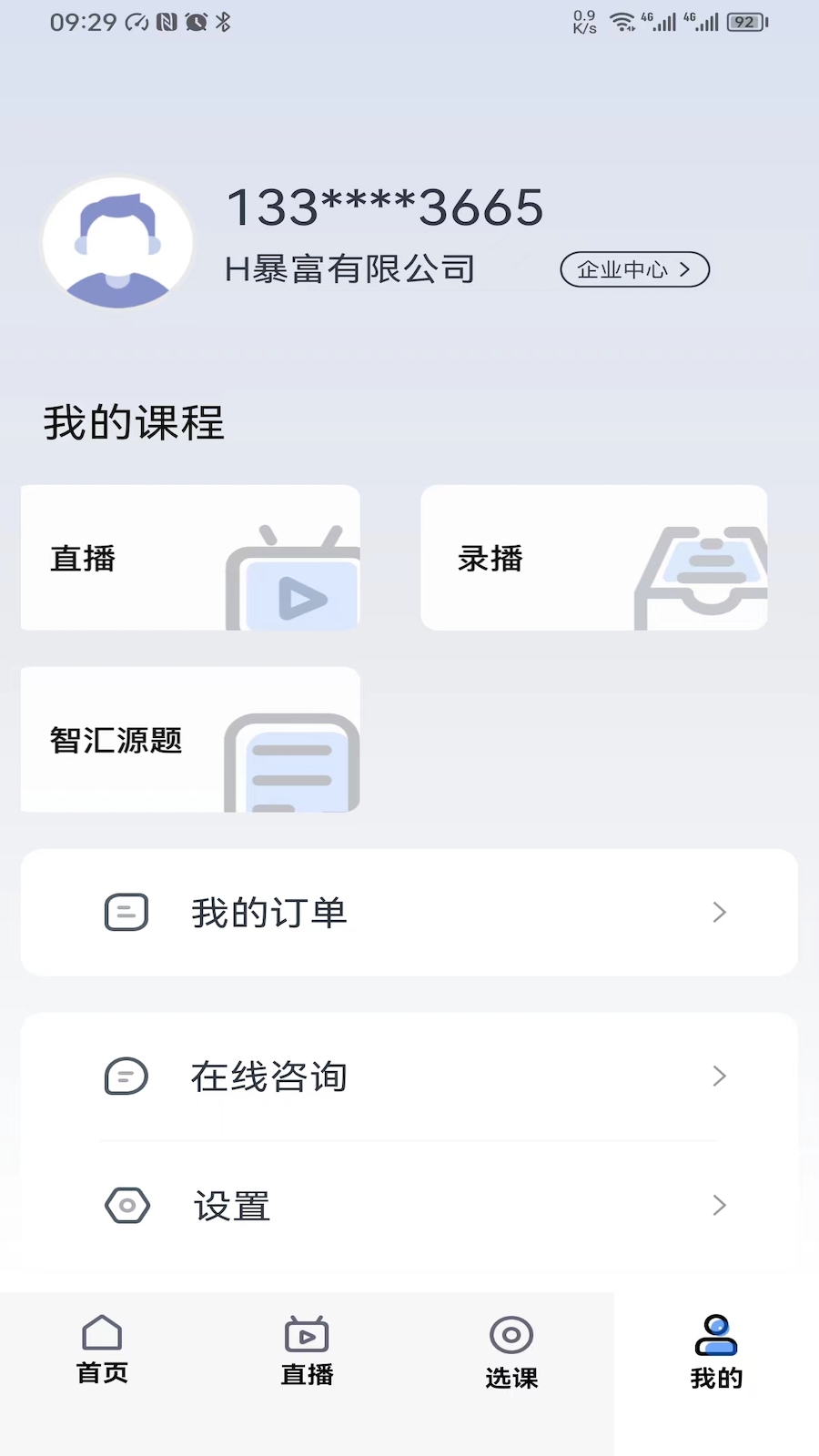Expand the 我的订单 row chevron
819x1456 pixels.
(720, 912)
